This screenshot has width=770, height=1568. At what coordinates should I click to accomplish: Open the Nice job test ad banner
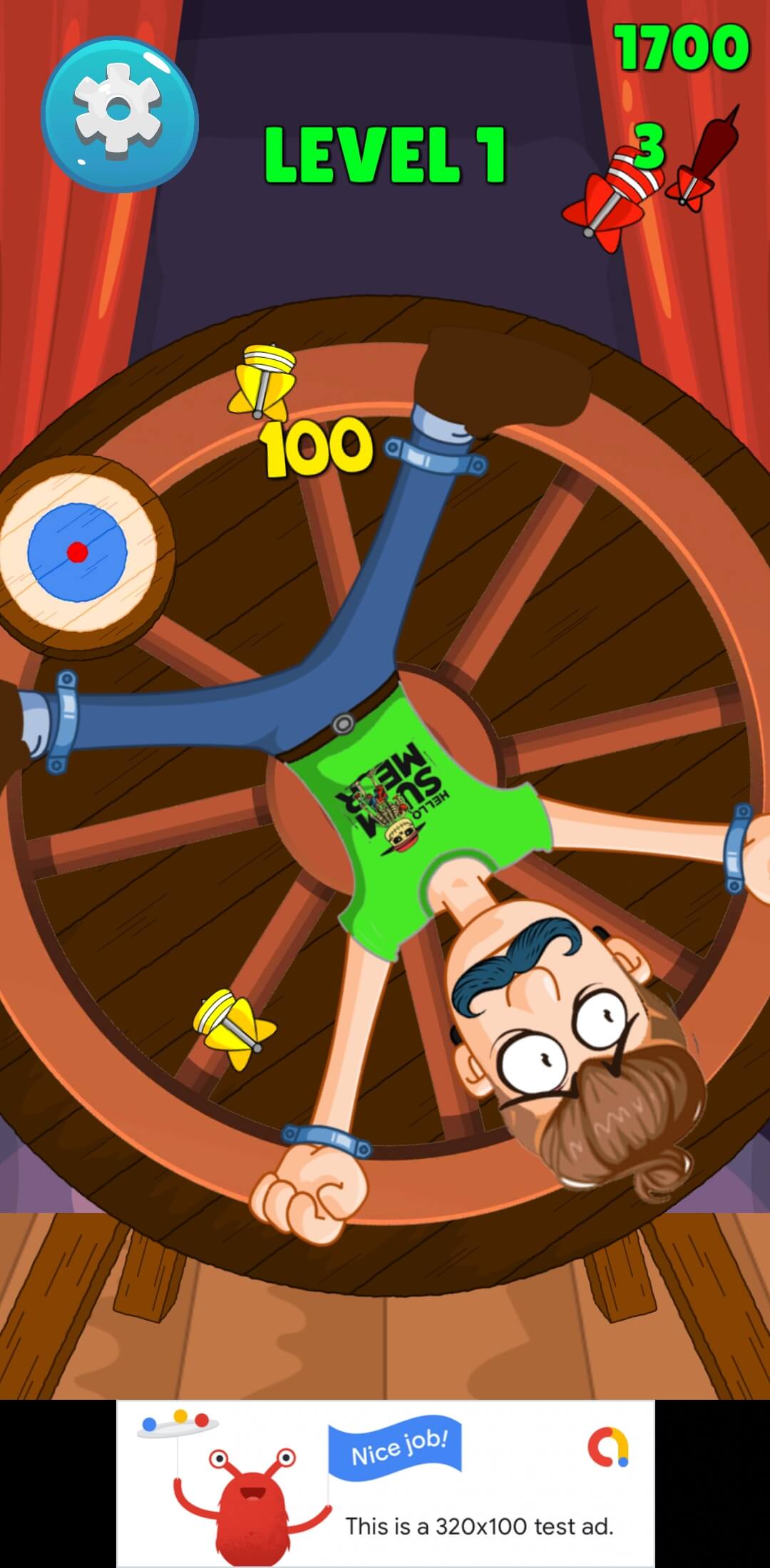point(385,1482)
